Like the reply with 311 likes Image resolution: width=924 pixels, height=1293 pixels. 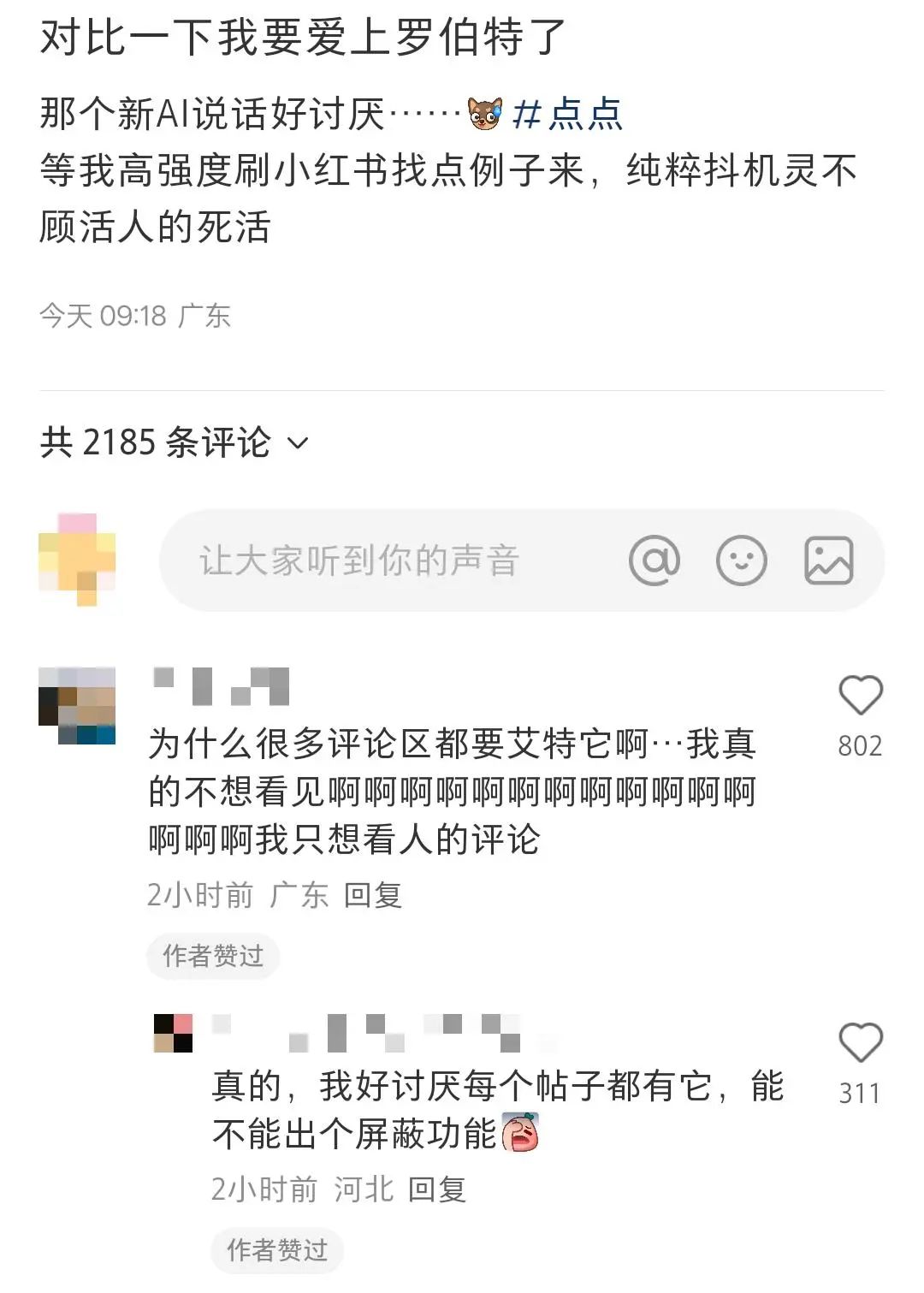[860, 1043]
